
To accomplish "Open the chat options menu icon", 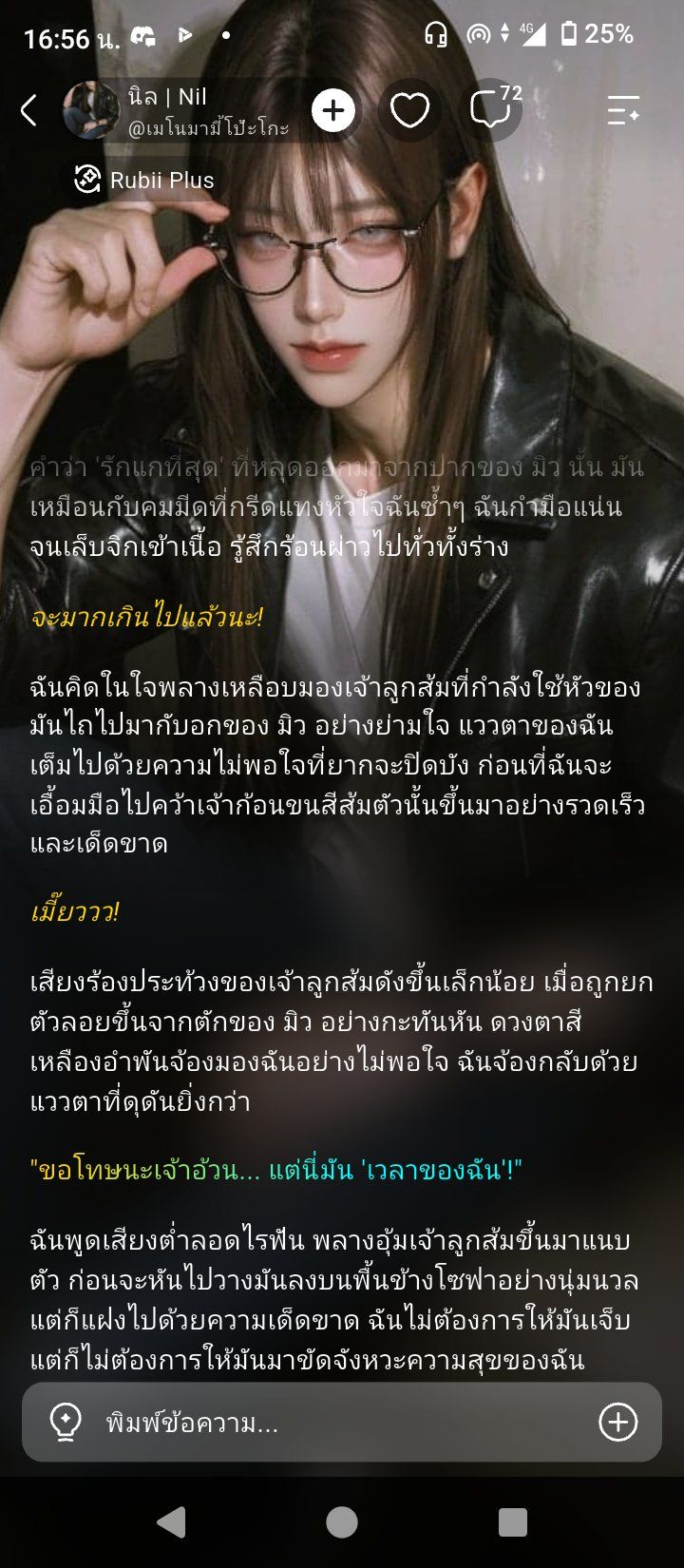I will coord(623,110).
